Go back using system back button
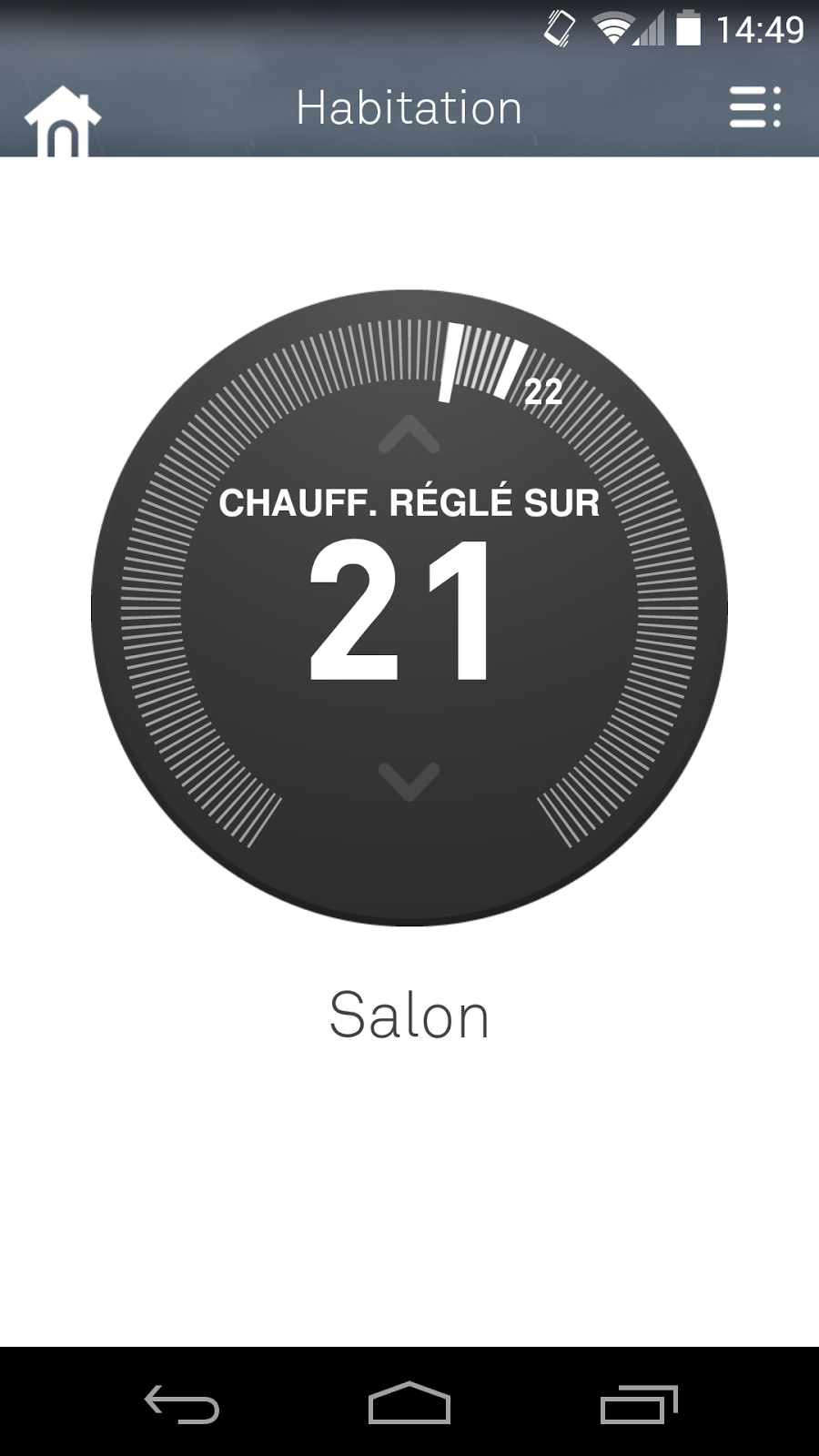The width and height of the screenshot is (819, 1456). [182, 1403]
